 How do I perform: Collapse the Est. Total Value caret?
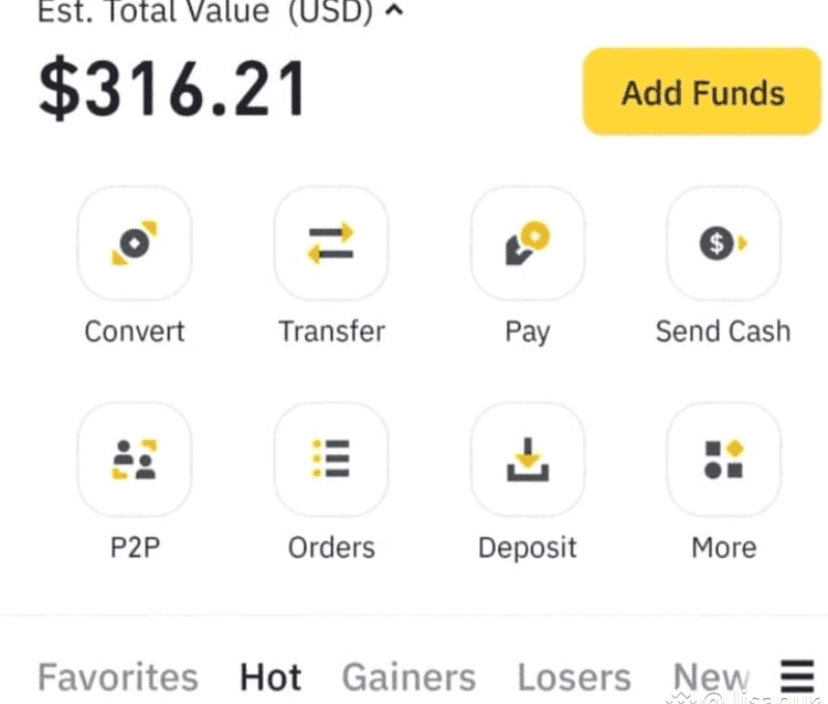[x=394, y=12]
